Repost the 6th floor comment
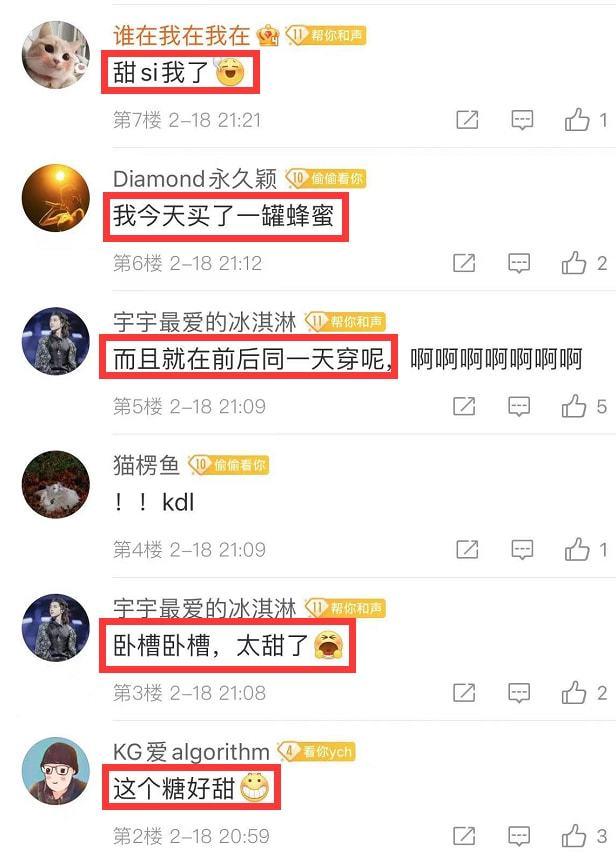Screen dimensions: 616x859 pos(464,263)
